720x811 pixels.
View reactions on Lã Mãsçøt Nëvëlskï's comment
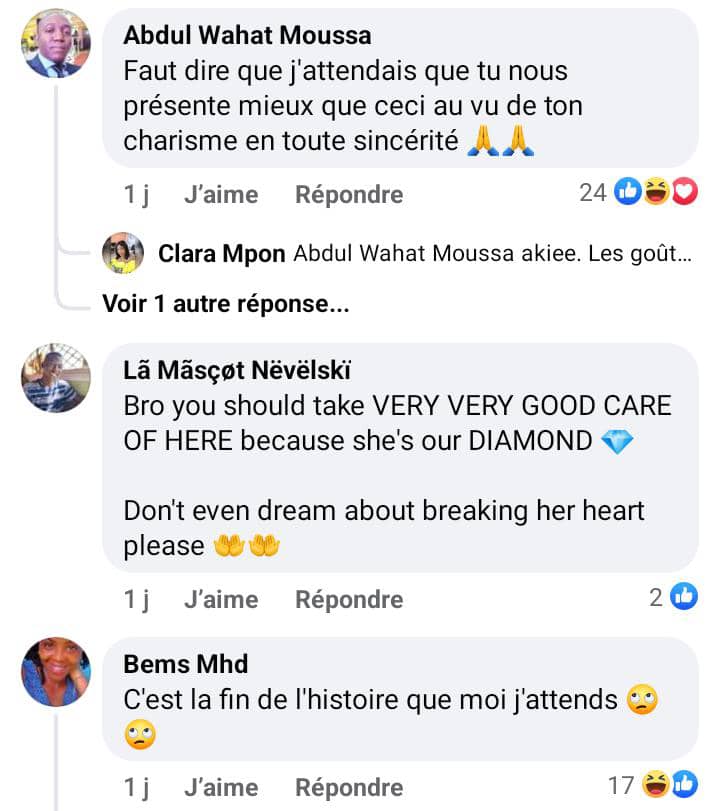coord(673,597)
